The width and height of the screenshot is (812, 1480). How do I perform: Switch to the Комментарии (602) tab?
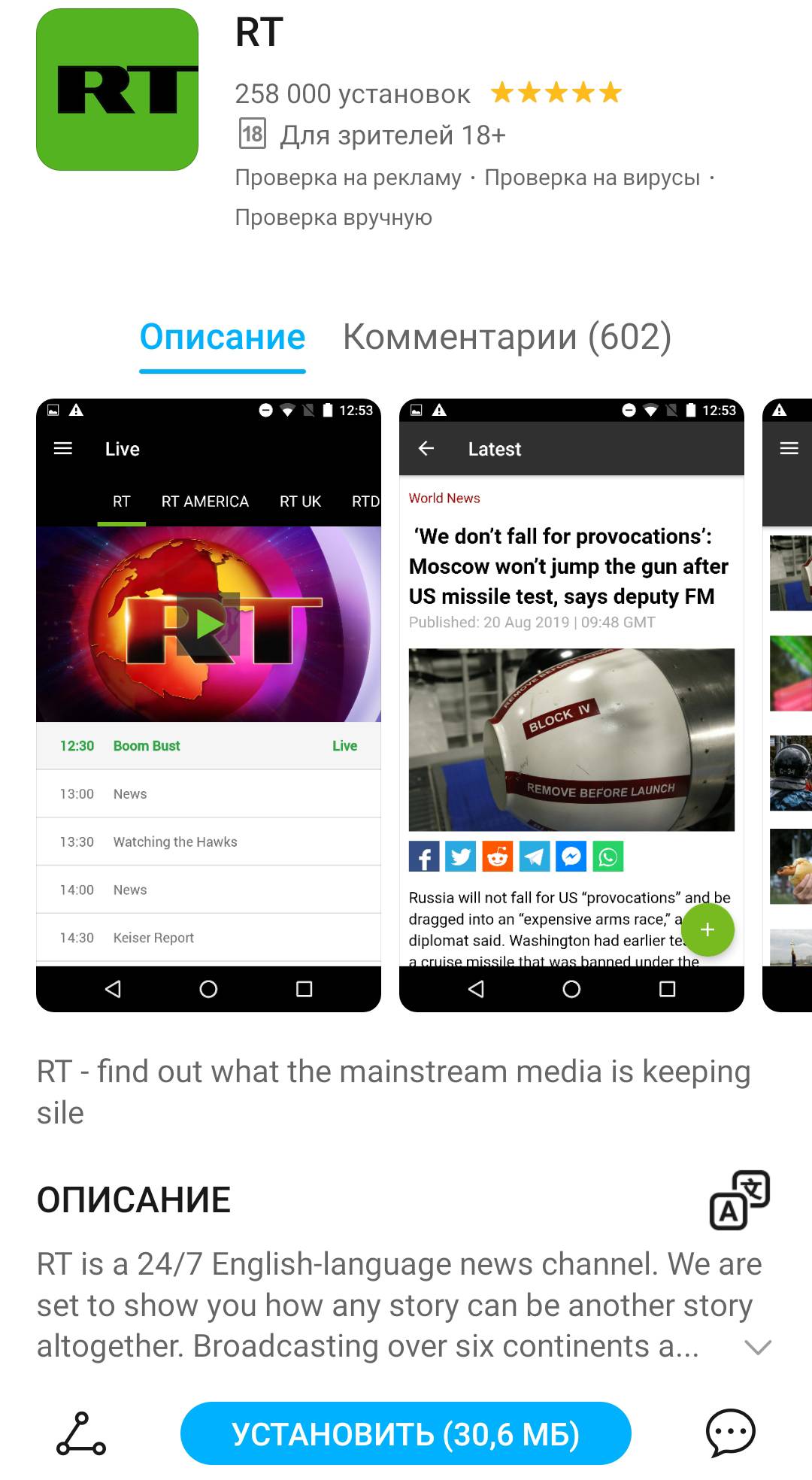click(507, 338)
